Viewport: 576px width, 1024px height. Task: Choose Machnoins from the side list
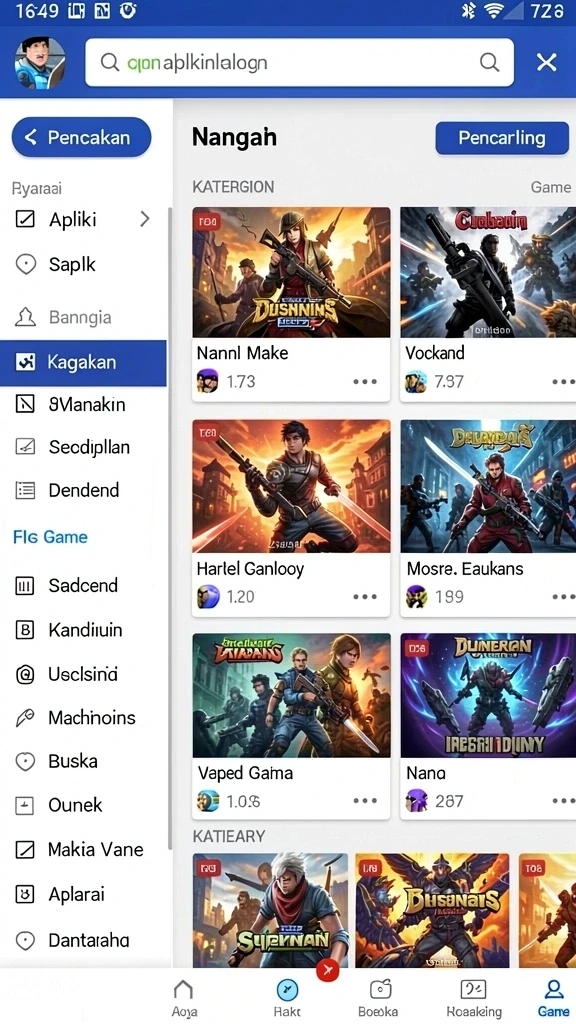[83, 718]
